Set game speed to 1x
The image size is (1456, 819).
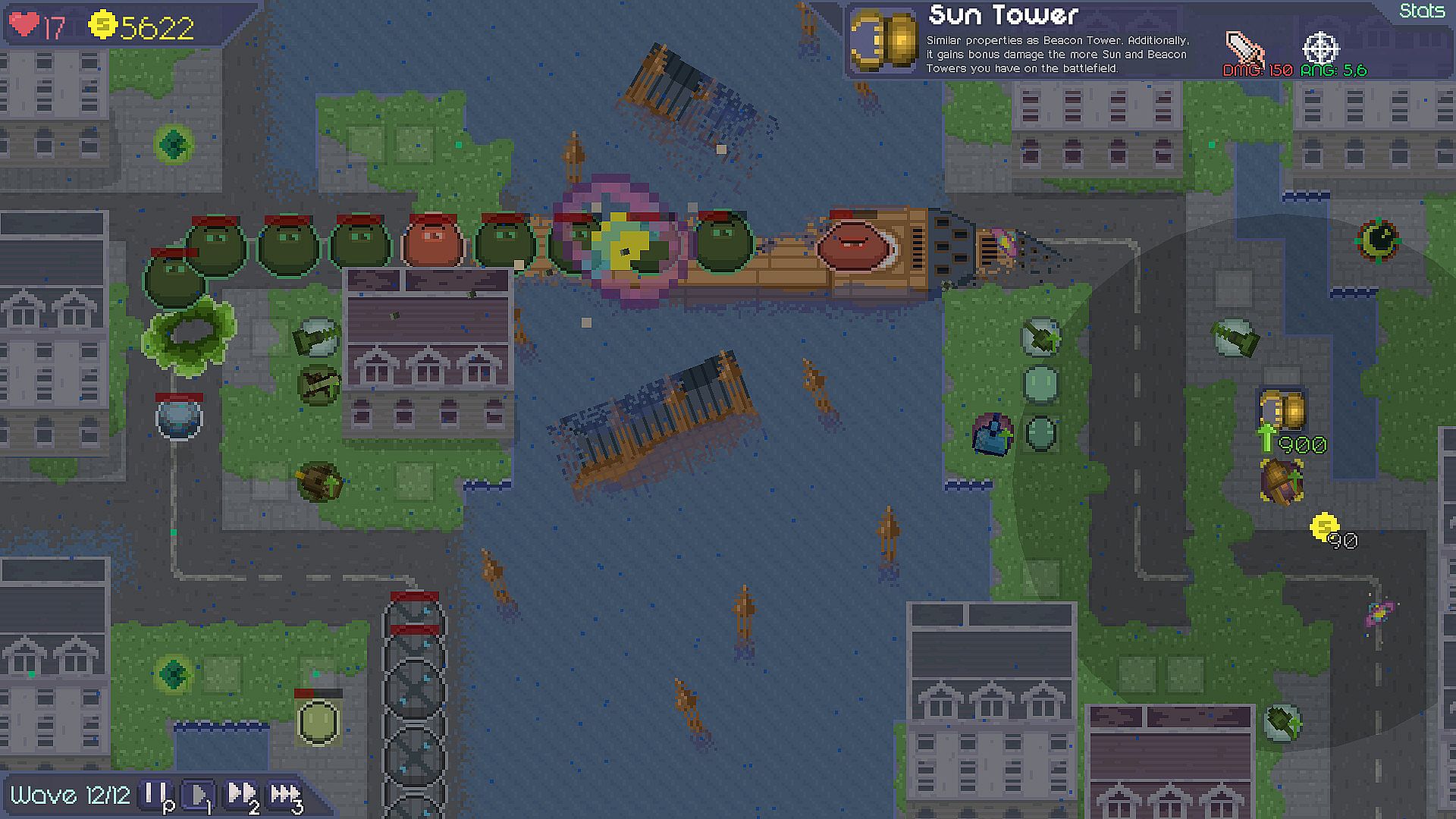pos(199,795)
